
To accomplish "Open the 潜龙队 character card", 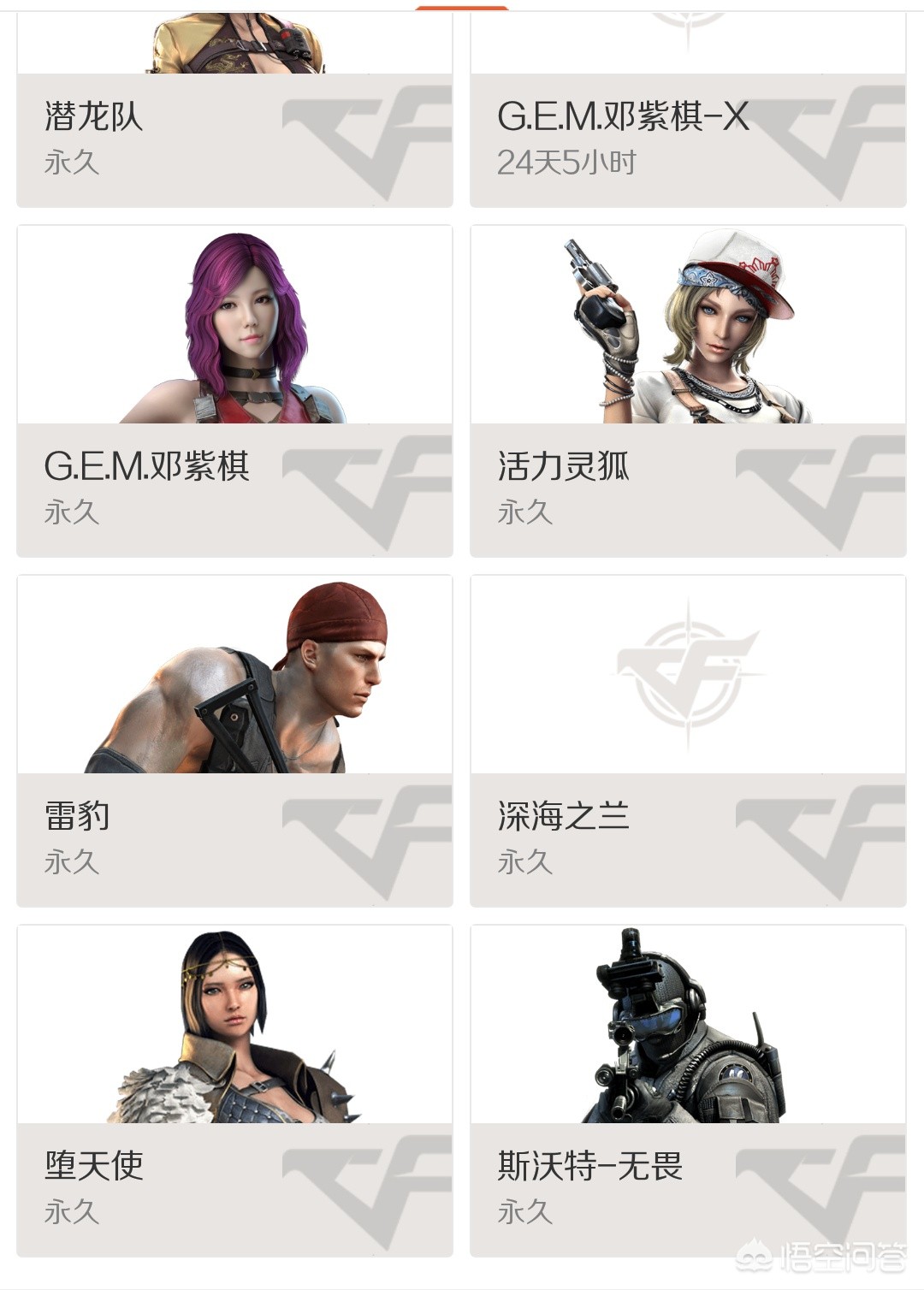I will point(234,120).
